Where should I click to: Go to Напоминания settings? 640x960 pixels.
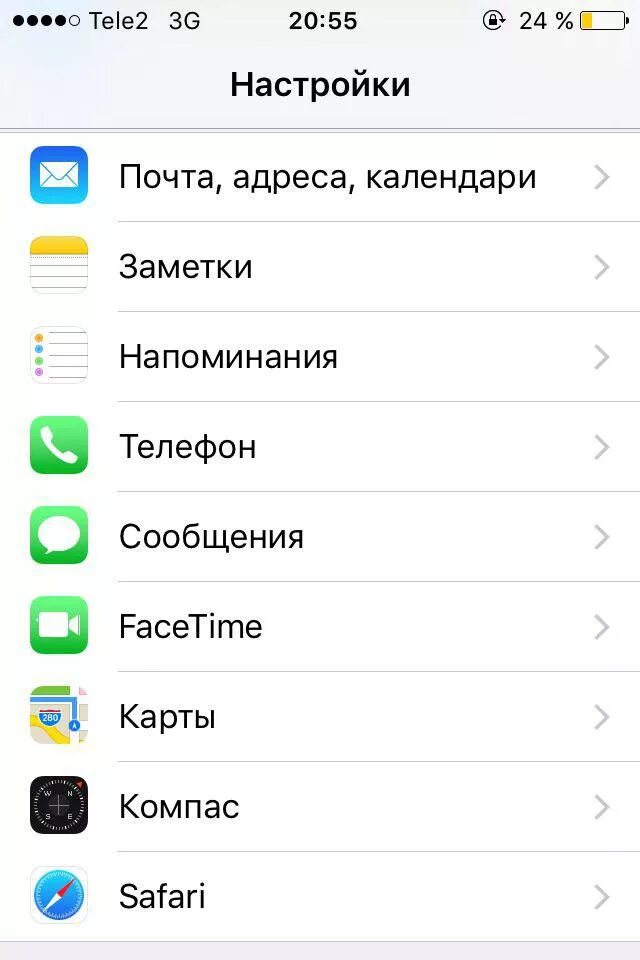click(320, 356)
